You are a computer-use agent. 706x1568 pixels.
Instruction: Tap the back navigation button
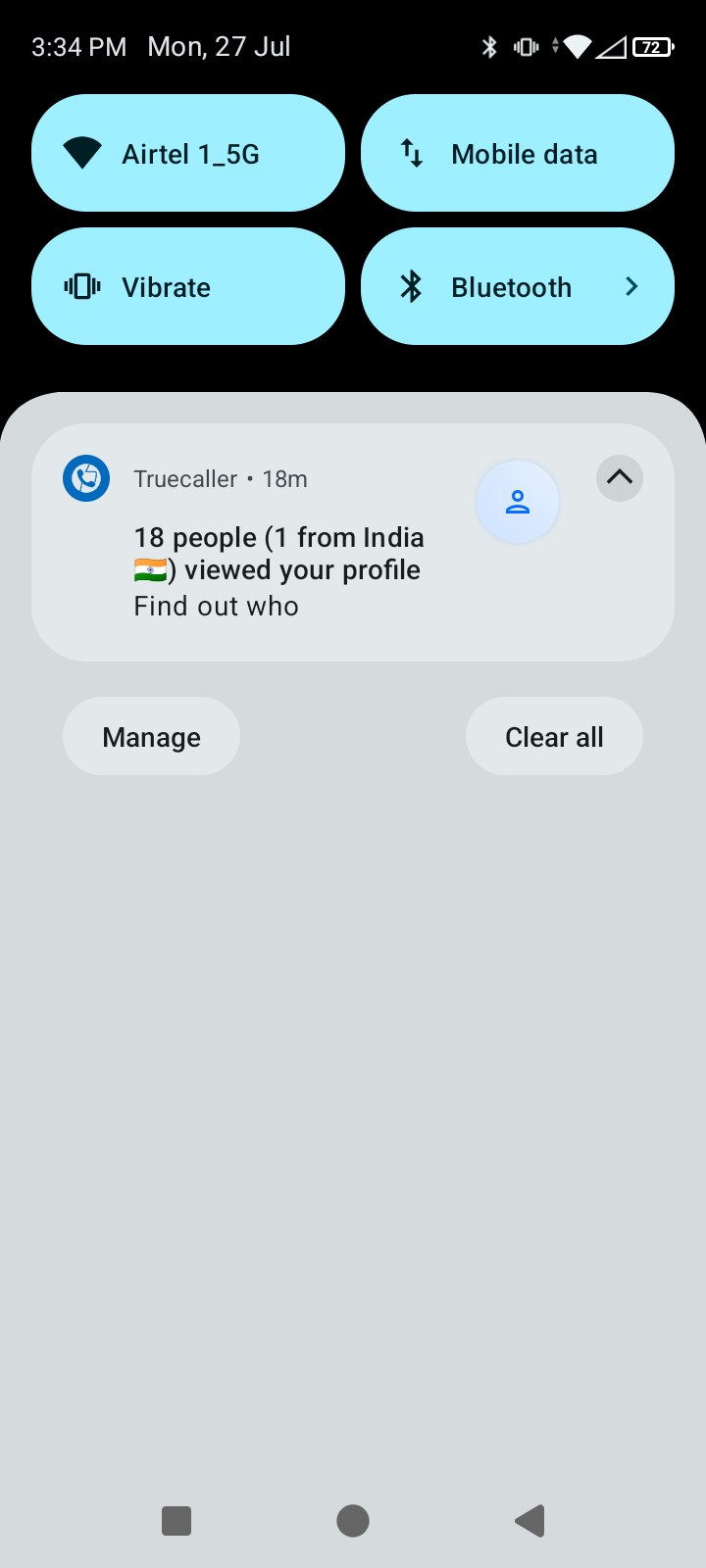pos(529,1521)
